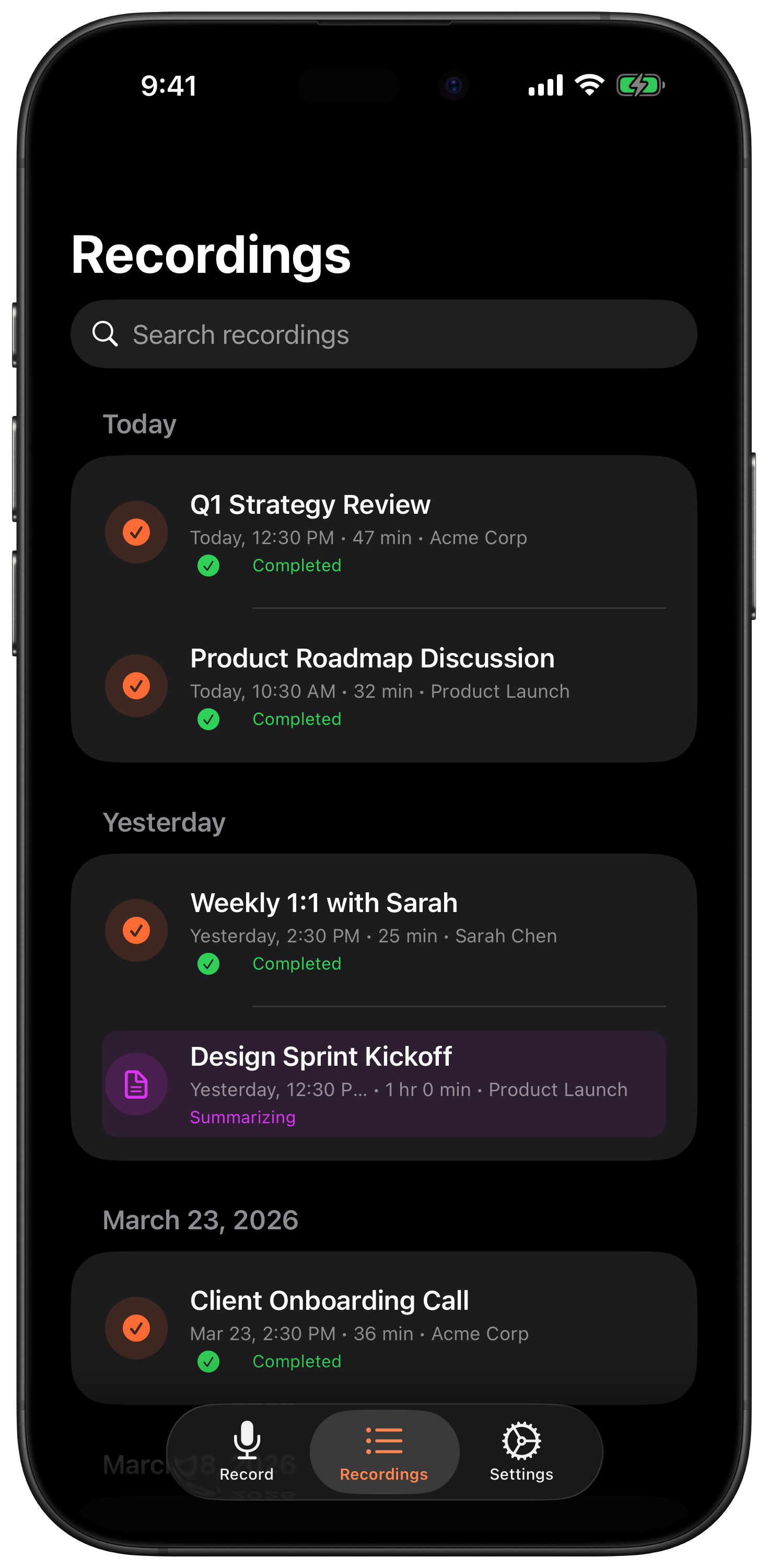The image size is (768, 1568).
Task: Tap the search magnifier icon
Action: 107,333
